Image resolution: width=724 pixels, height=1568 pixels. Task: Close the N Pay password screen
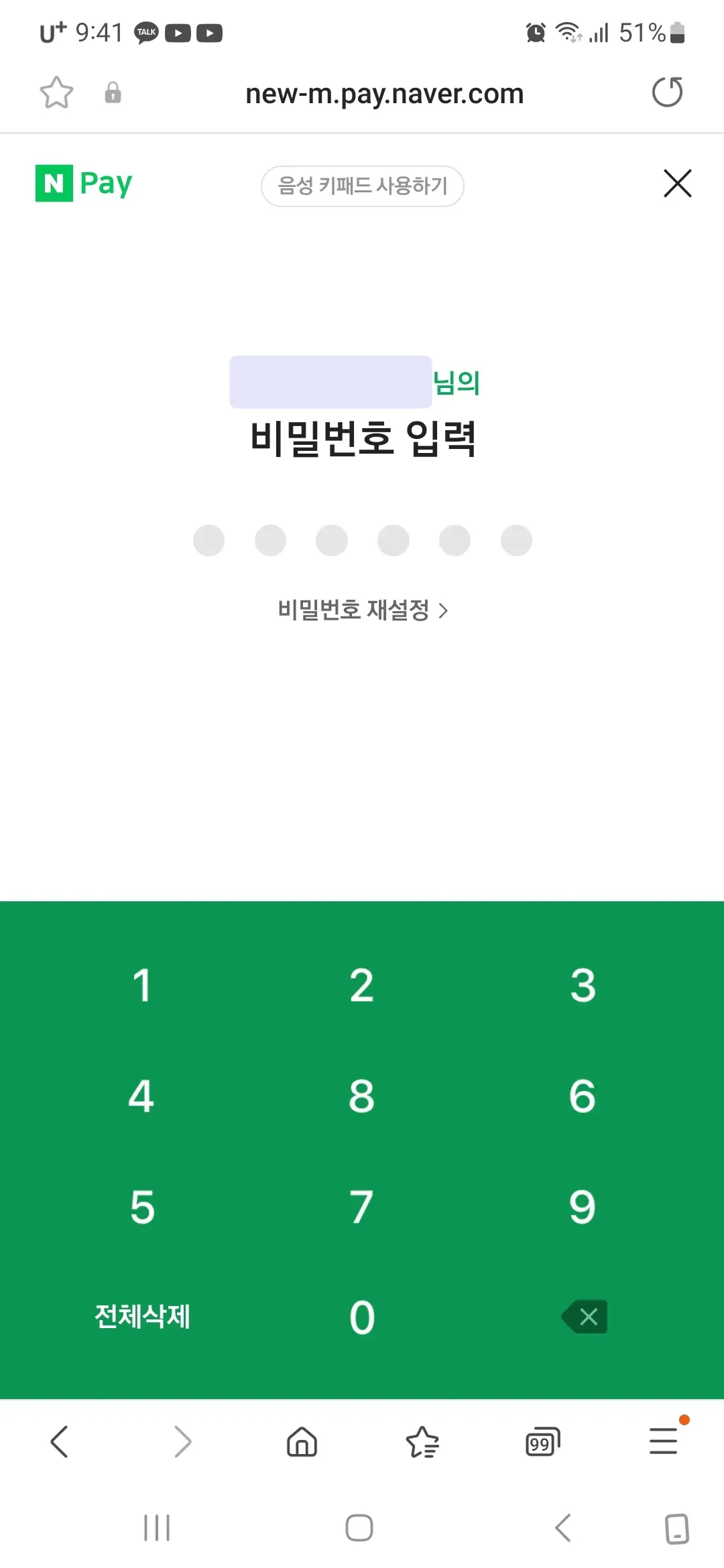tap(676, 183)
